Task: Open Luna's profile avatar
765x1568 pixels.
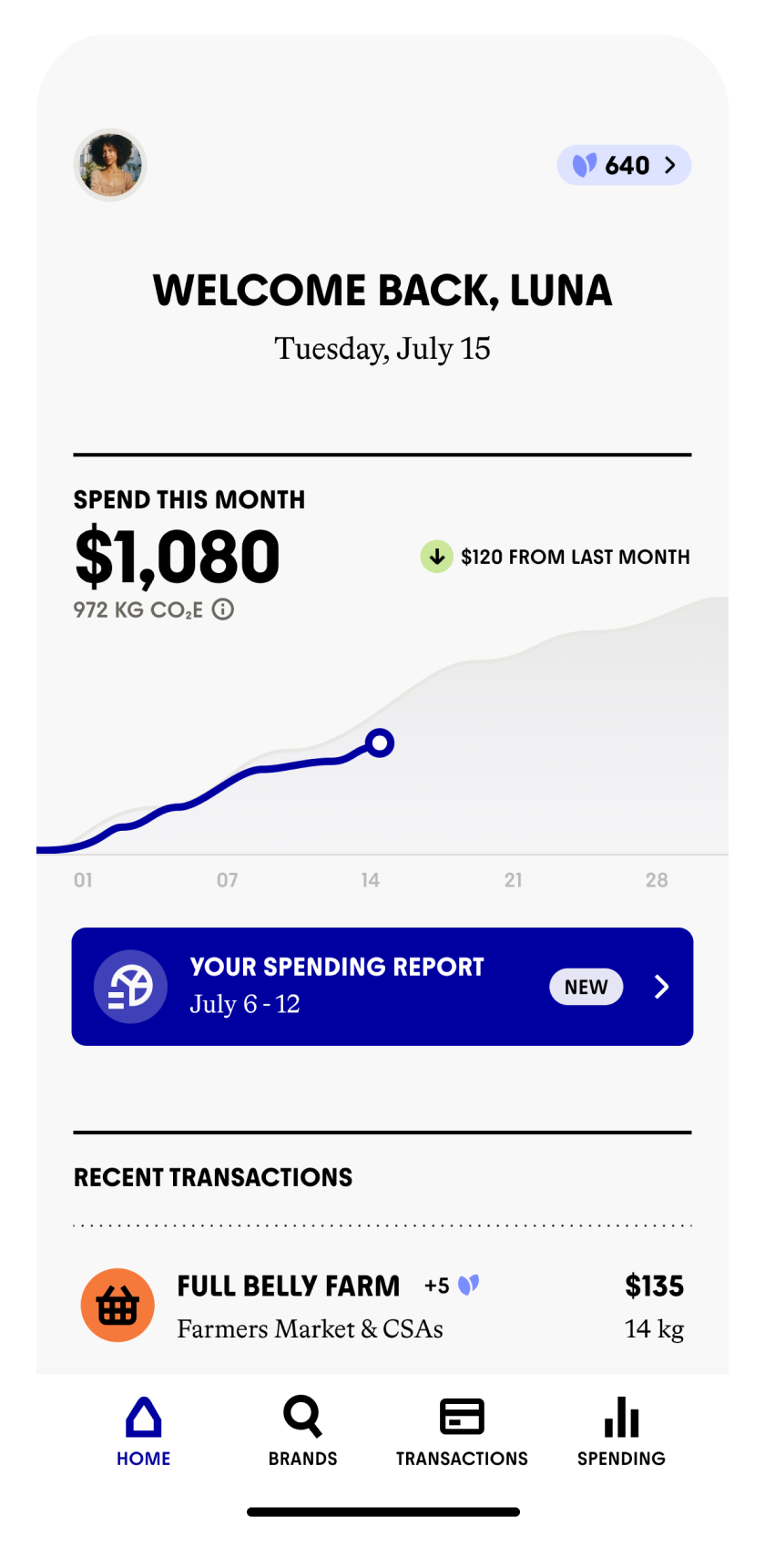Action: [x=110, y=165]
